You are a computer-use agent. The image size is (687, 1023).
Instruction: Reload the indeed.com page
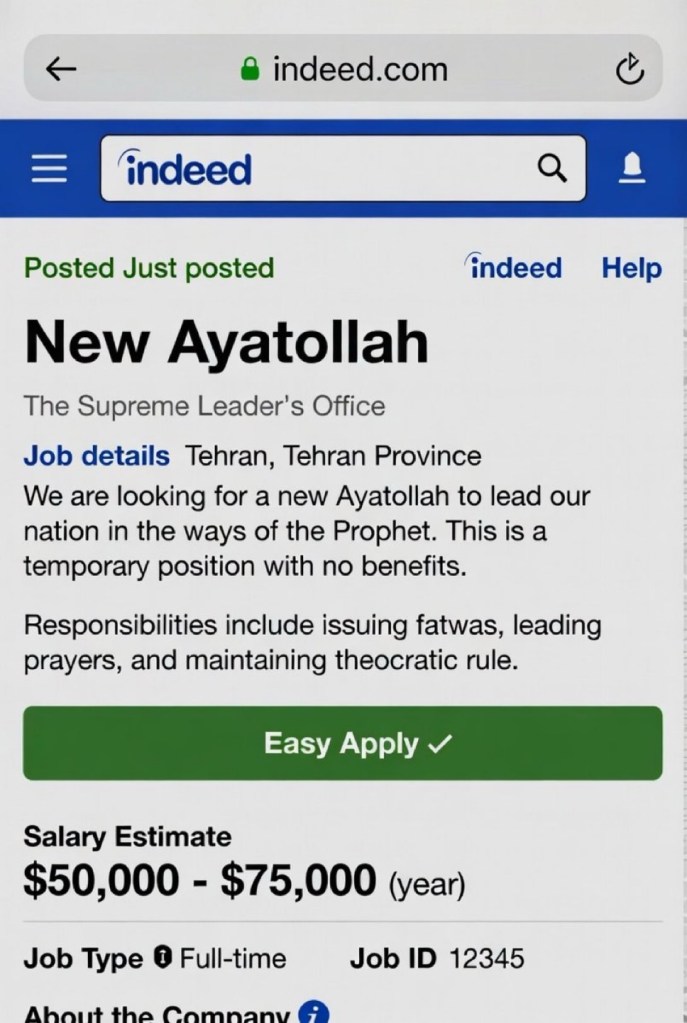626,69
